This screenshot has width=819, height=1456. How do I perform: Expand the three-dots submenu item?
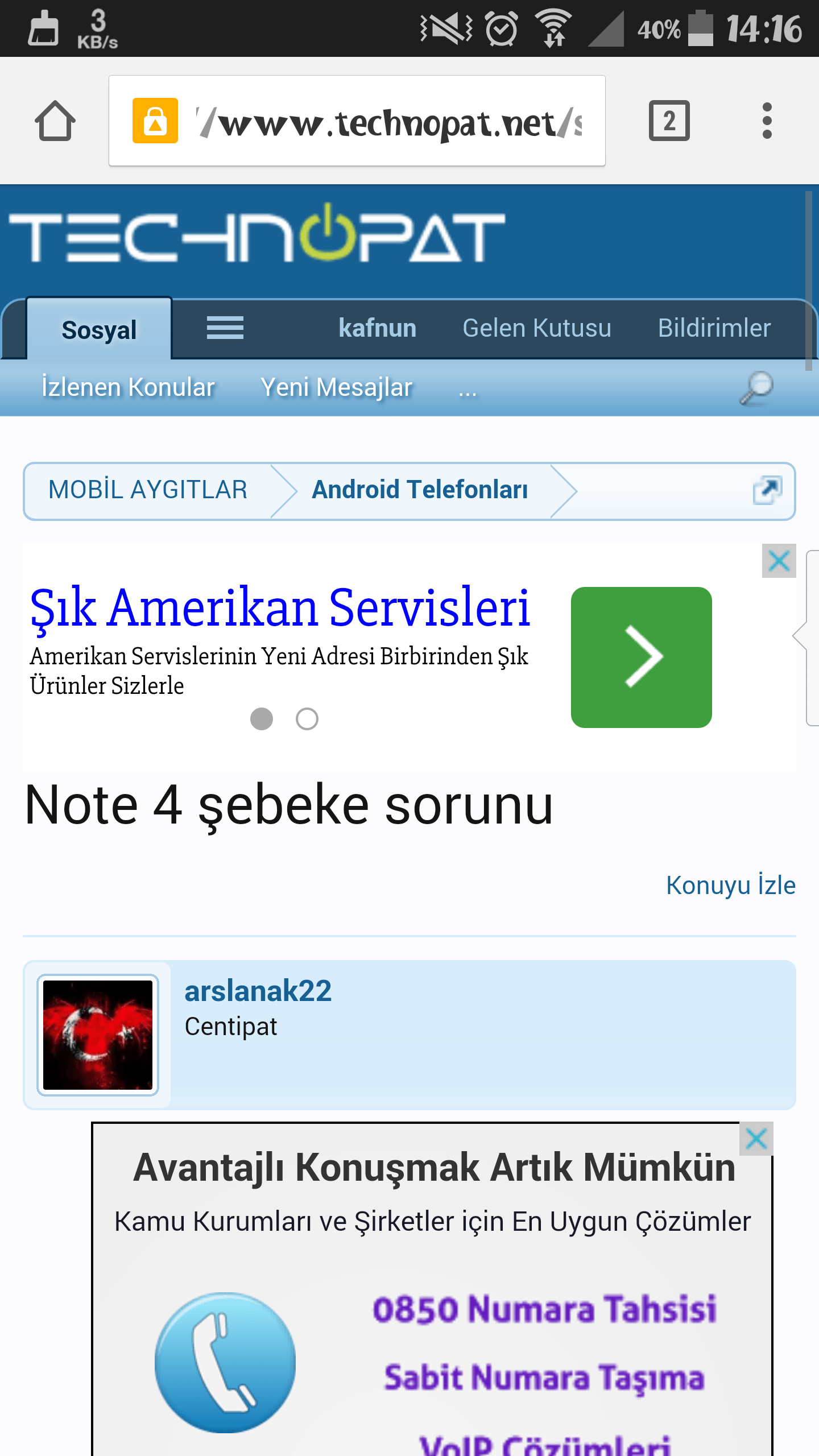click(468, 390)
